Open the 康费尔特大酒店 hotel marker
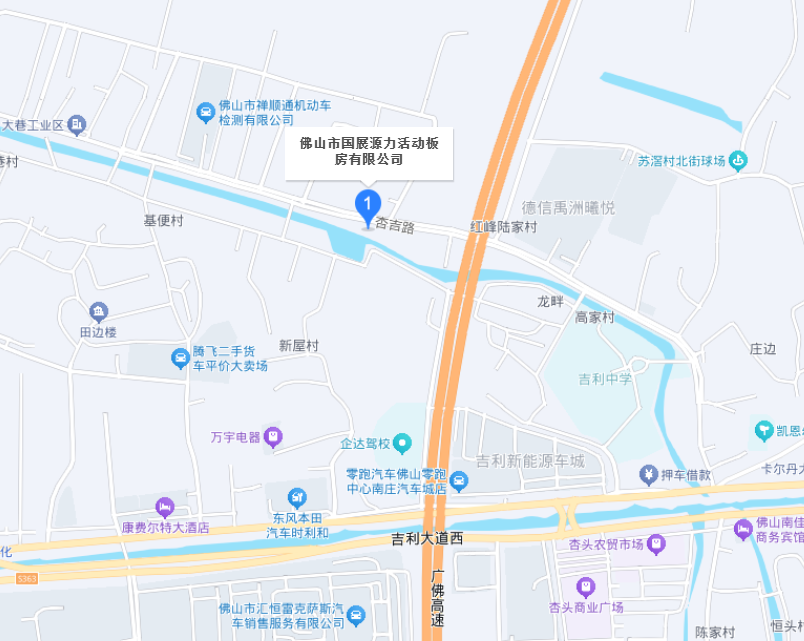Screen dimensions: 804x641 pos(165,508)
